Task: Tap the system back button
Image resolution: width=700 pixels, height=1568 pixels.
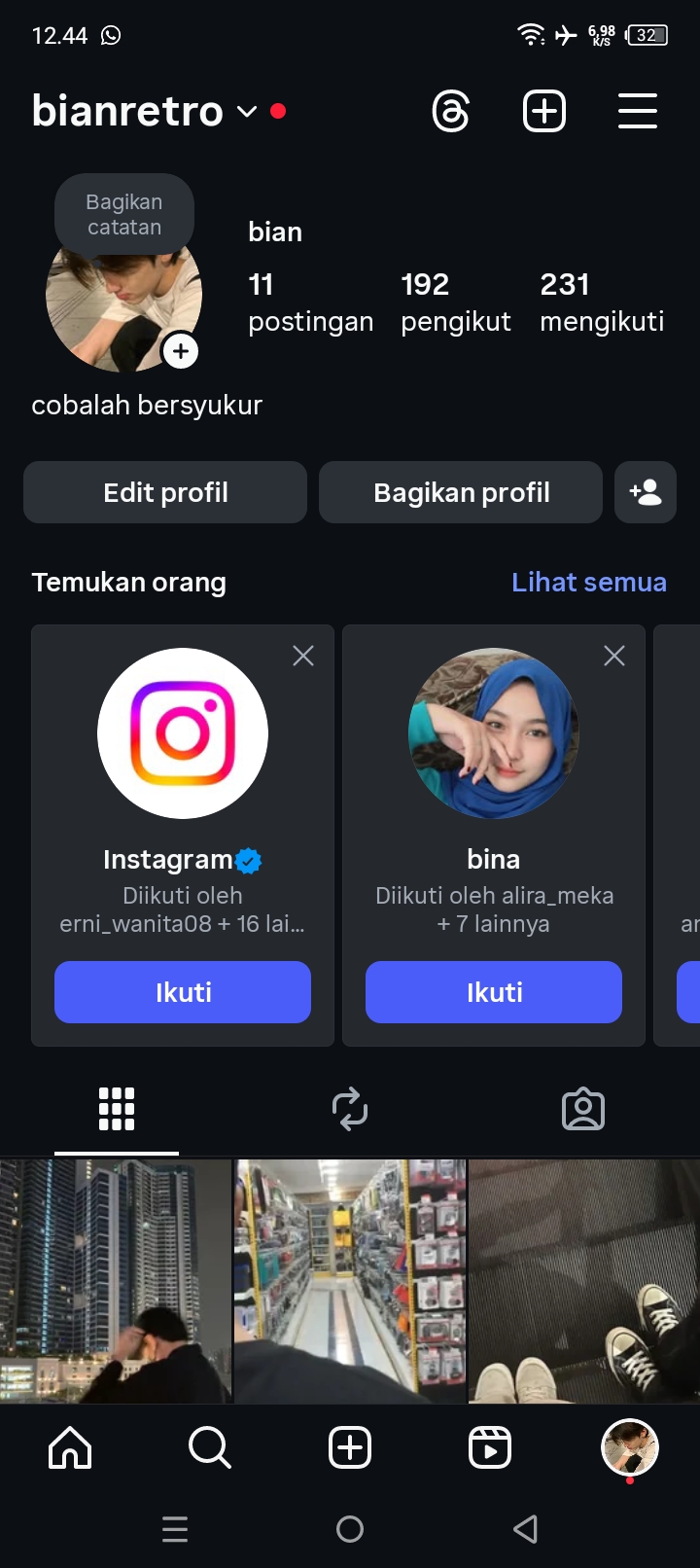Action: point(525,1529)
